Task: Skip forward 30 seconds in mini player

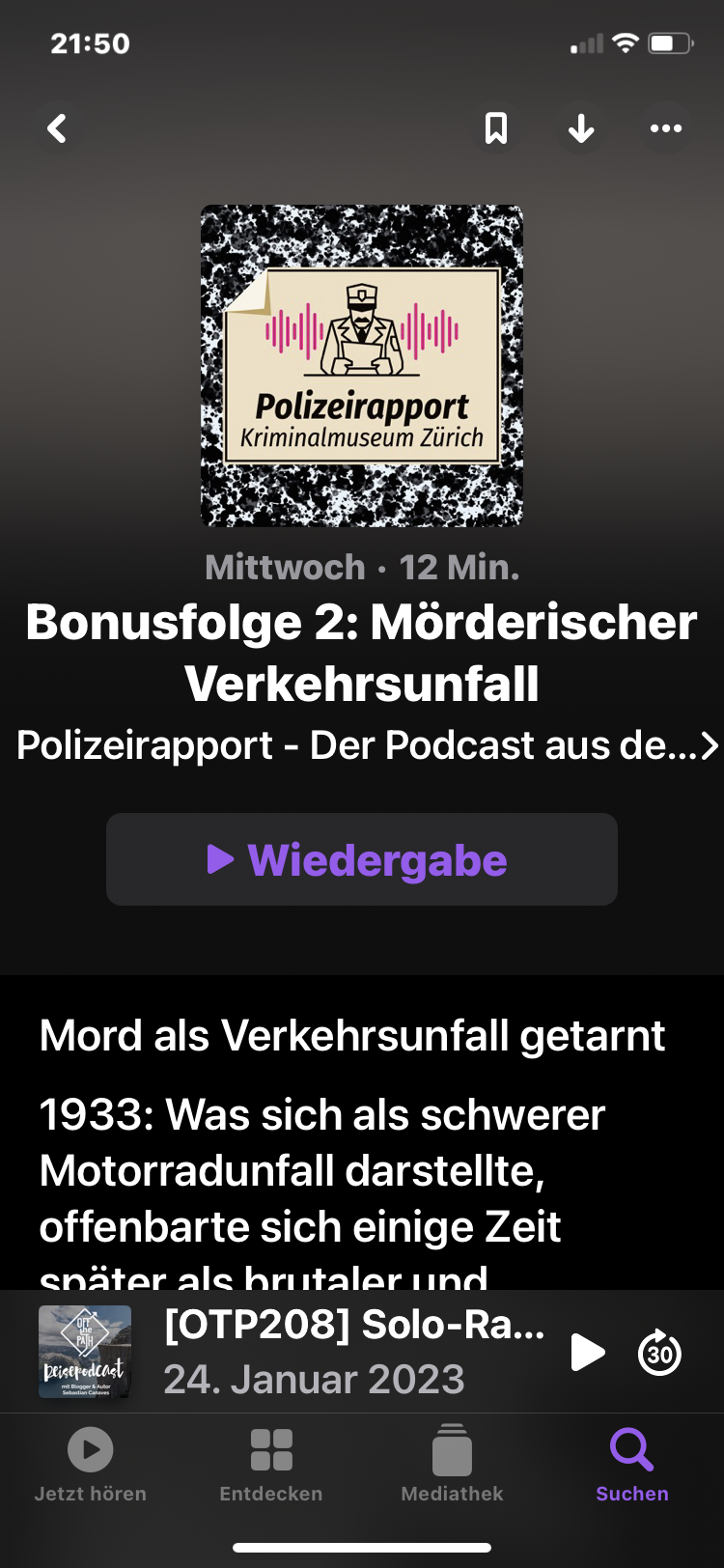Action: click(x=660, y=1352)
